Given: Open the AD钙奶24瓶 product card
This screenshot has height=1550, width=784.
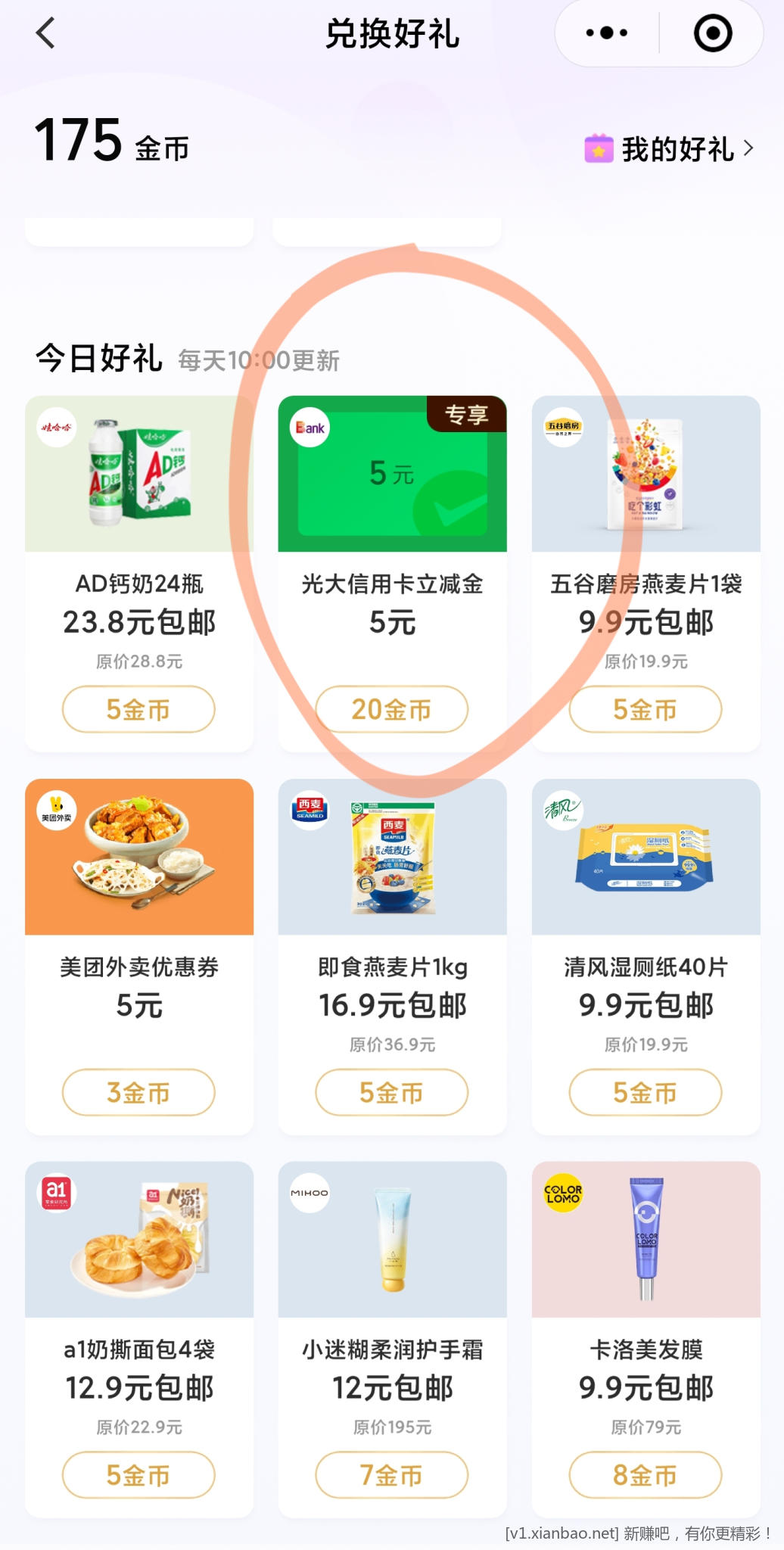Looking at the screenshot, I should (x=139, y=584).
